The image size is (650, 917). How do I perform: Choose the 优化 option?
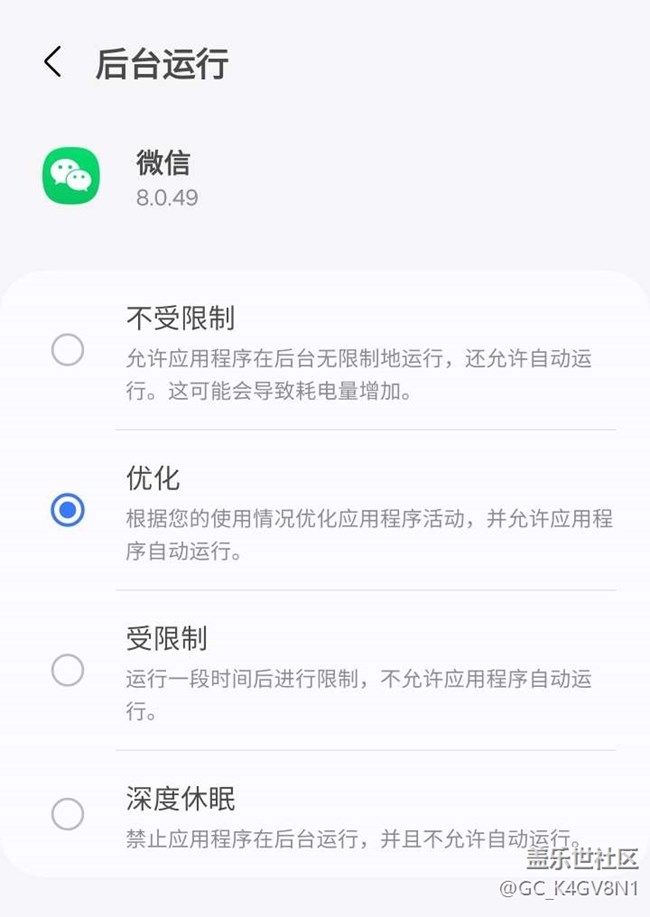[68, 511]
